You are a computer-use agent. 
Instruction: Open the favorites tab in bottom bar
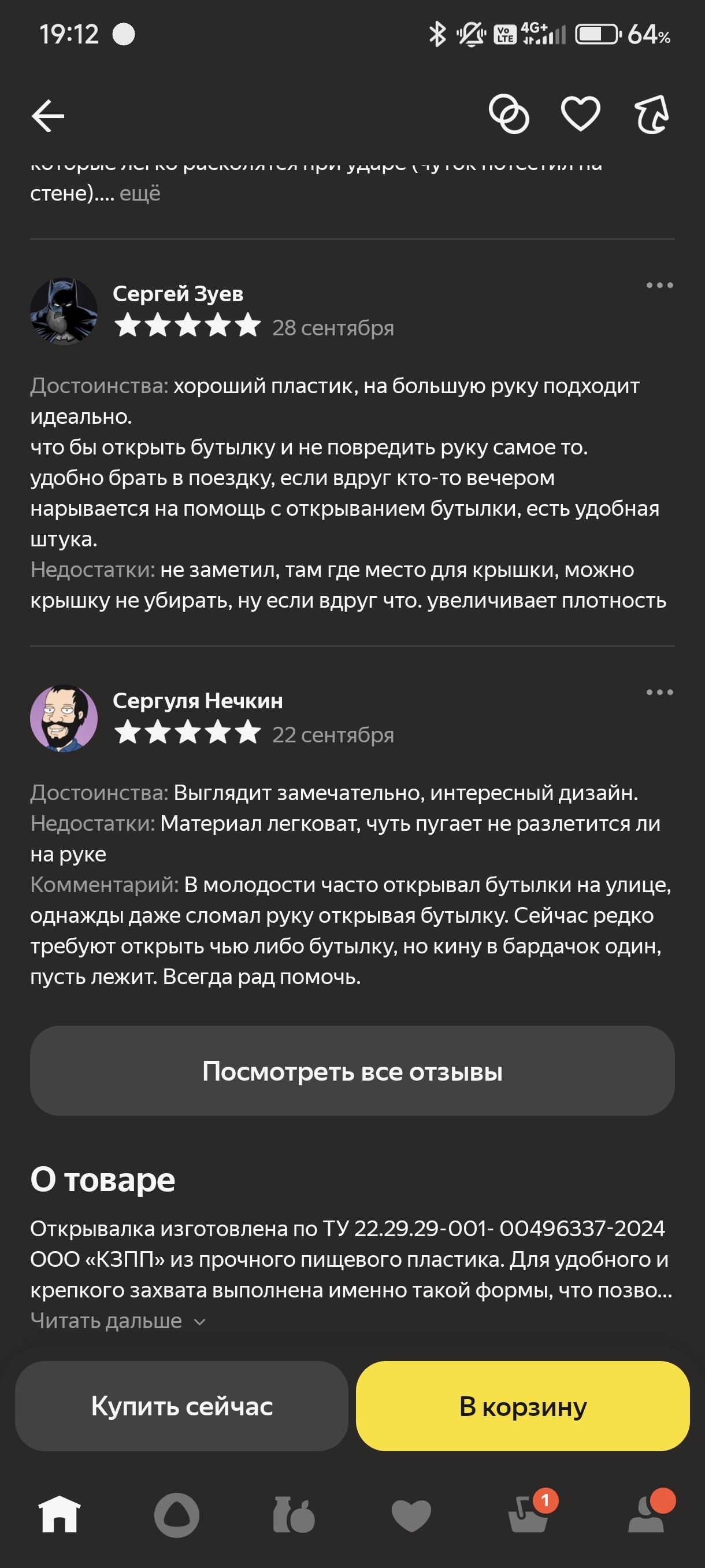tap(411, 1515)
